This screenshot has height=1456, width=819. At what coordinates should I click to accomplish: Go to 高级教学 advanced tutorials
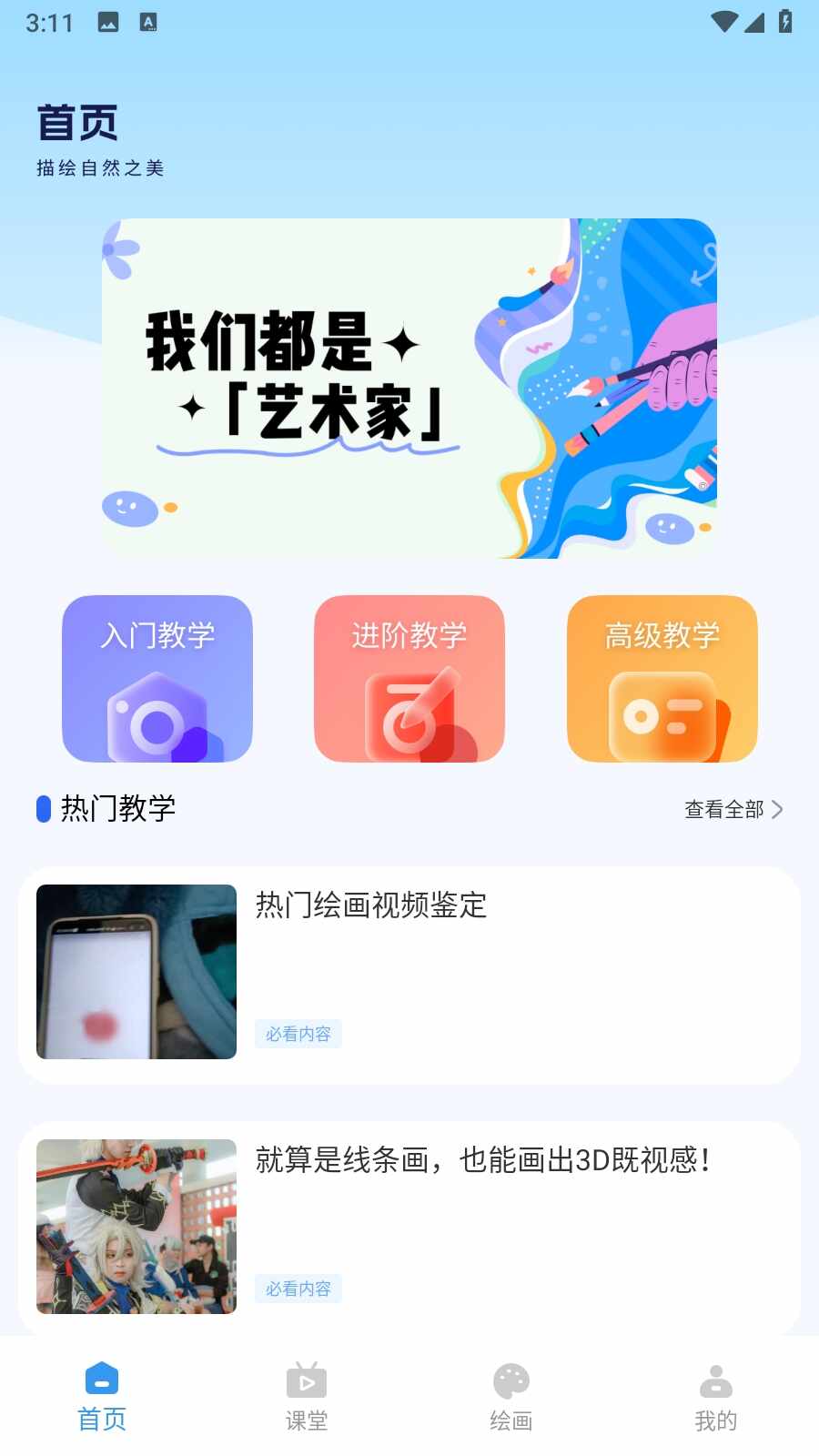(x=662, y=678)
